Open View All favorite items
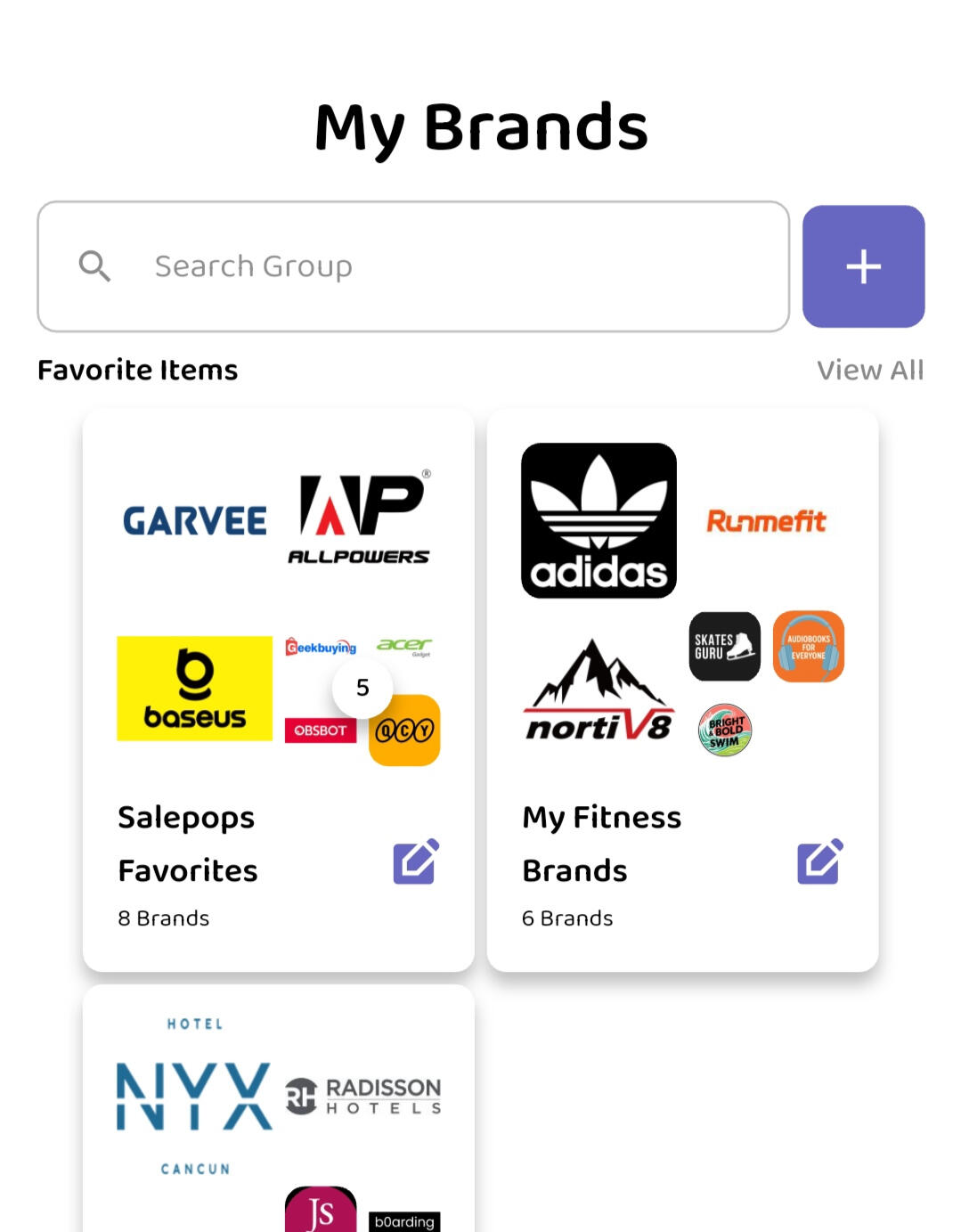 pos(869,370)
